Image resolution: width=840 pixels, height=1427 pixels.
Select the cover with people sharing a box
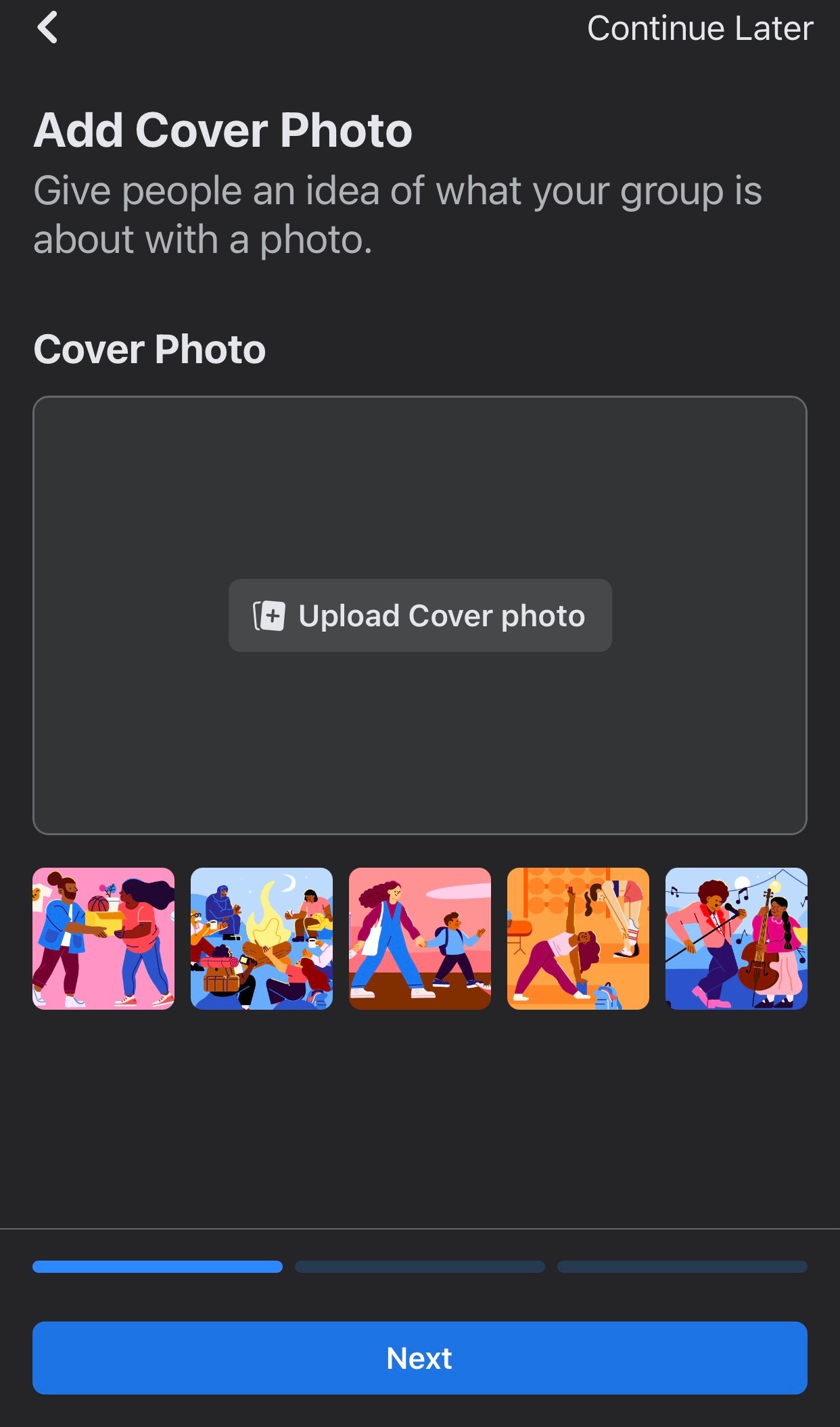pos(103,938)
